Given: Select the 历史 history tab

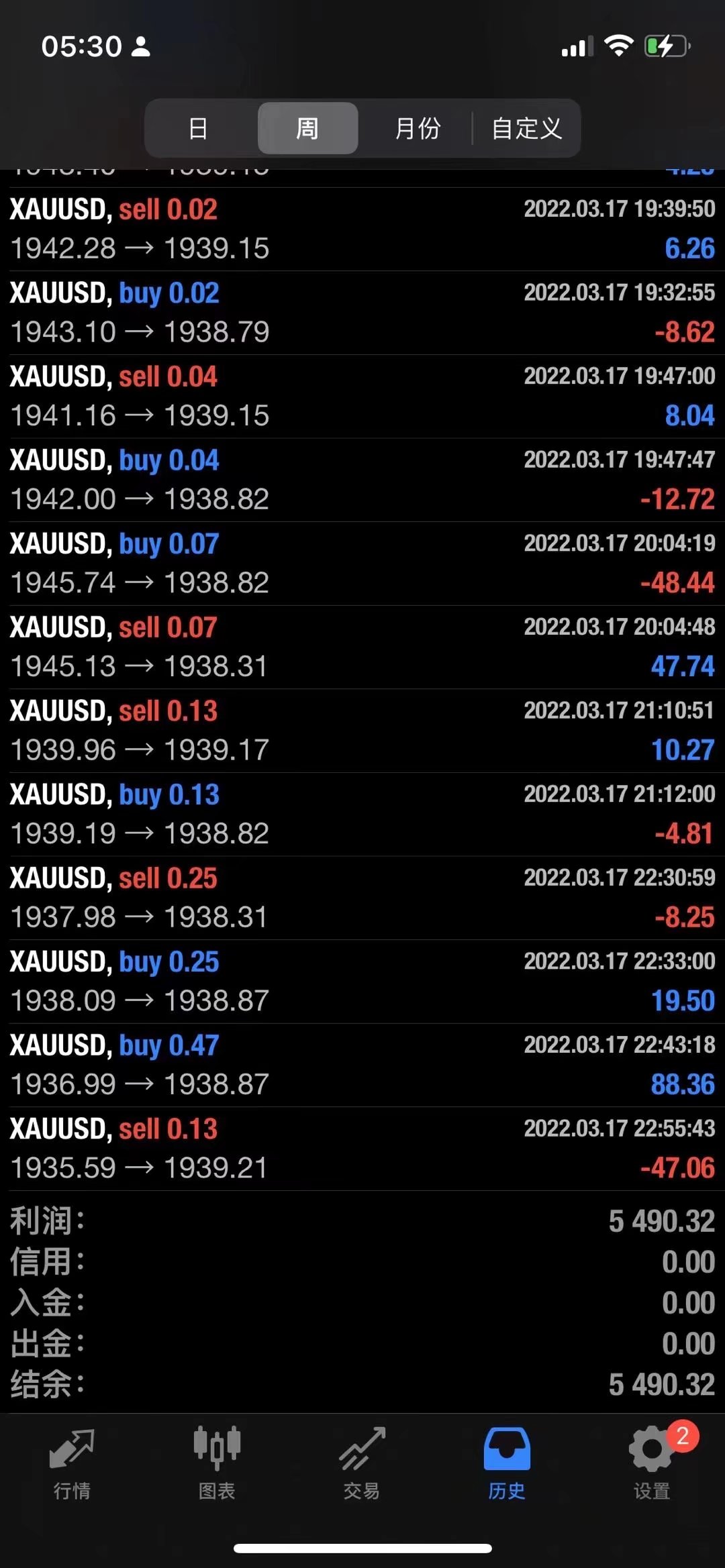Looking at the screenshot, I should click(507, 1463).
